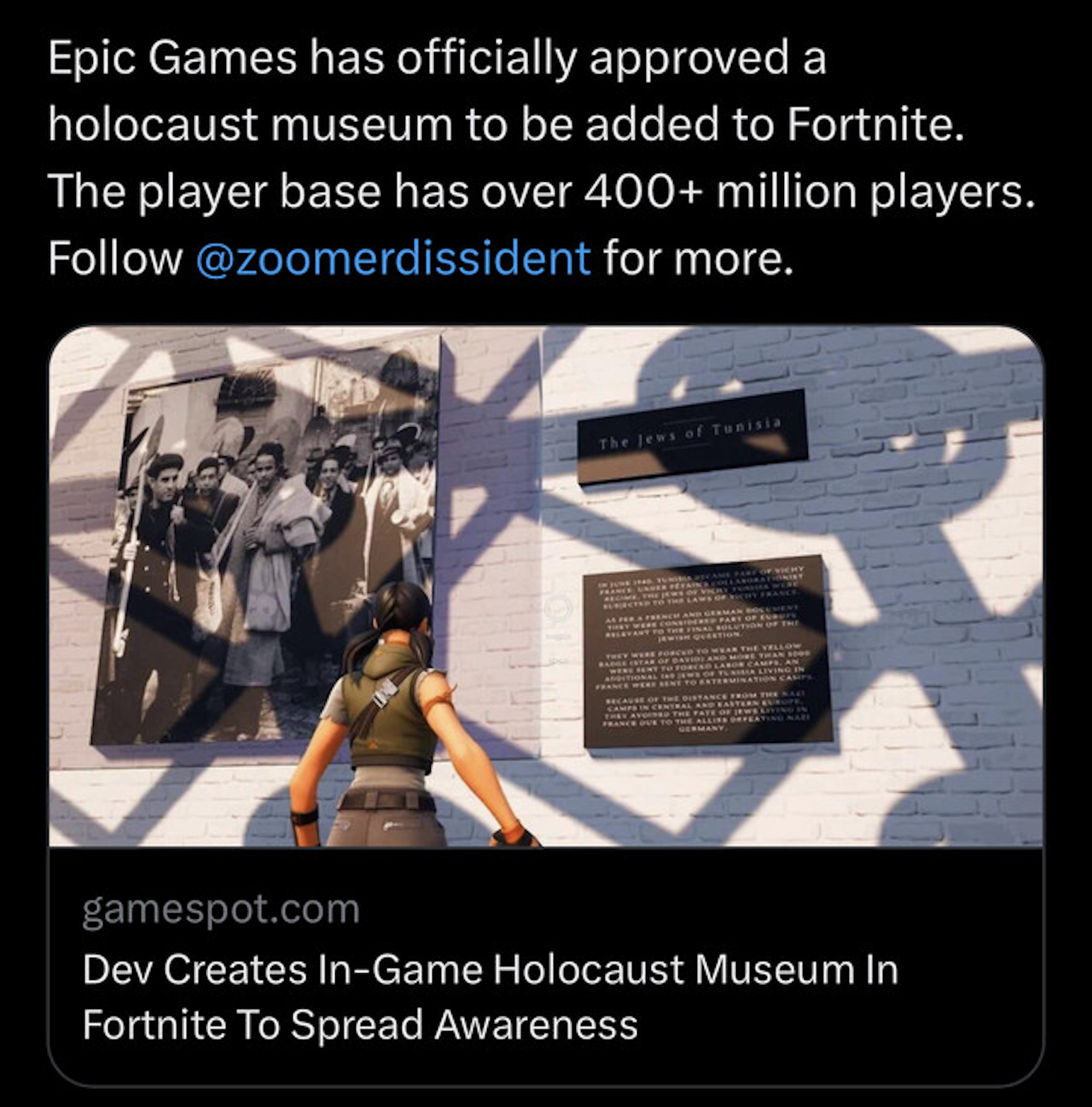Open the @zoomerdissident profile mention

[x=393, y=258]
